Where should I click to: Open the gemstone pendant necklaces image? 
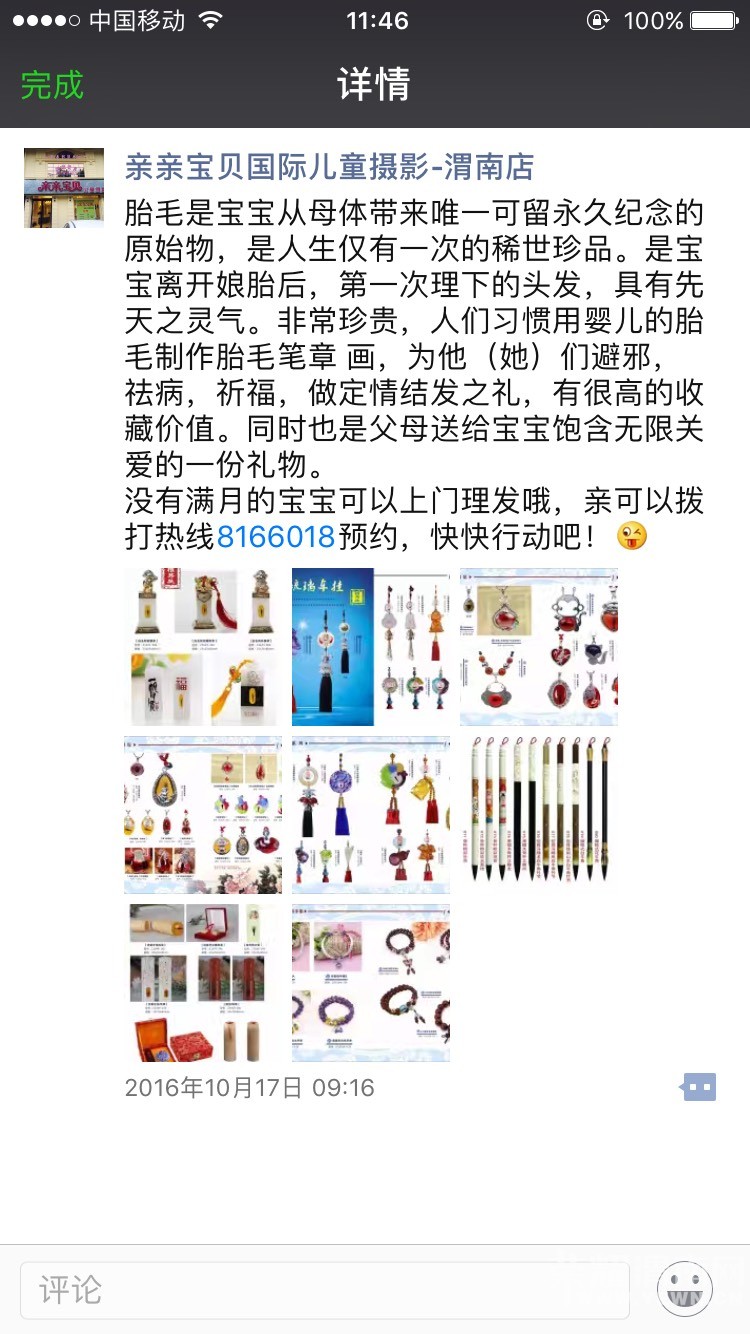pyautogui.click(x=538, y=645)
